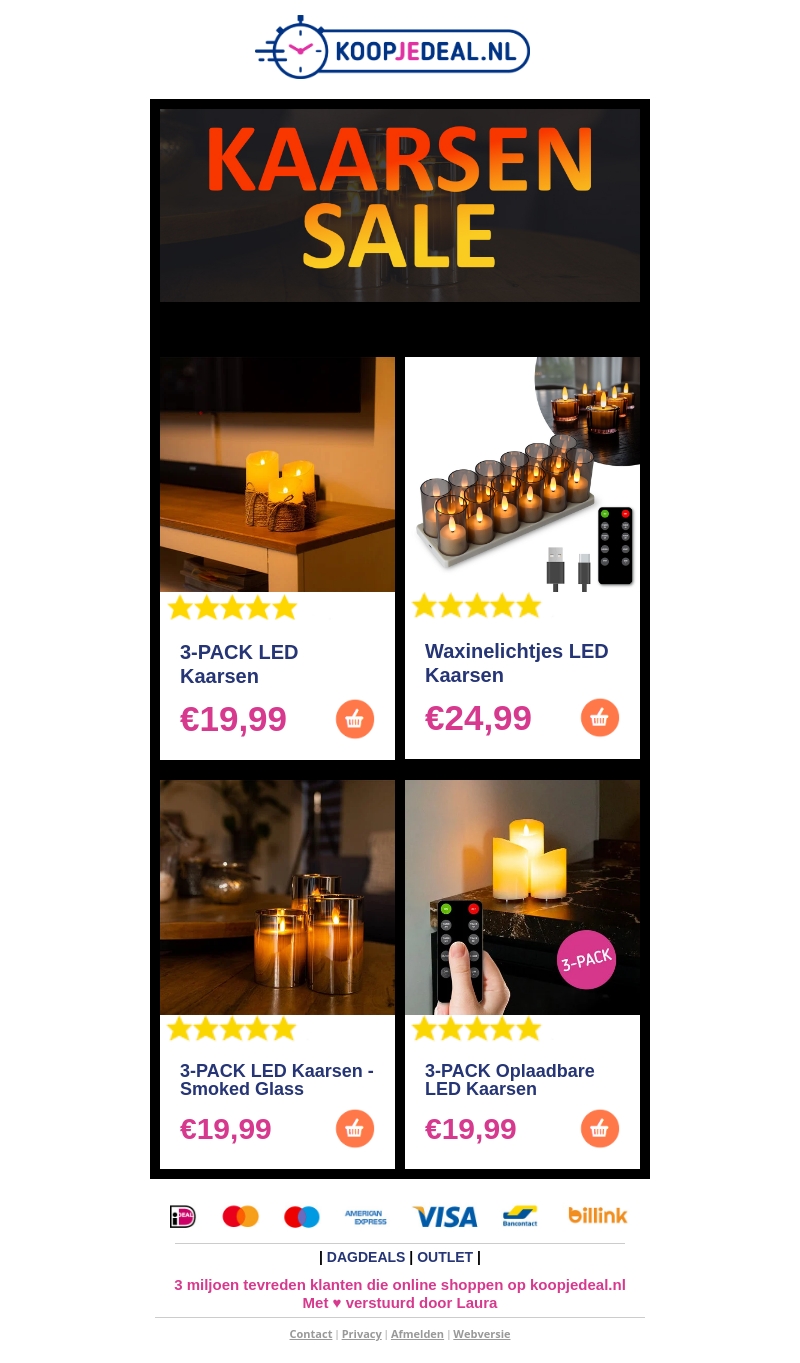Unsubscribe via the Afmelden link
Viewport: 800px width, 1363px height.
tap(417, 1334)
